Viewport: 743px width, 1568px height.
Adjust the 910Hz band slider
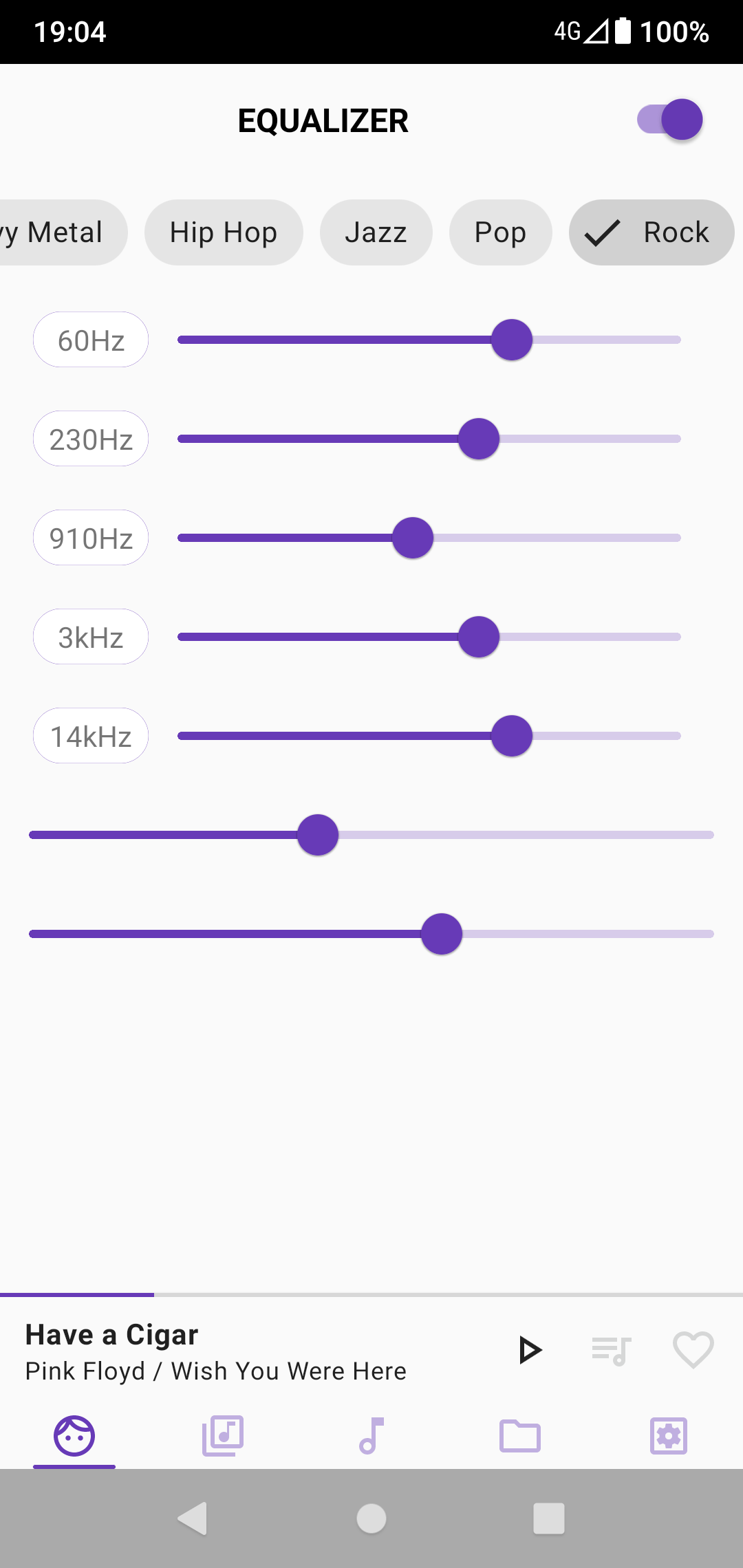tap(413, 538)
